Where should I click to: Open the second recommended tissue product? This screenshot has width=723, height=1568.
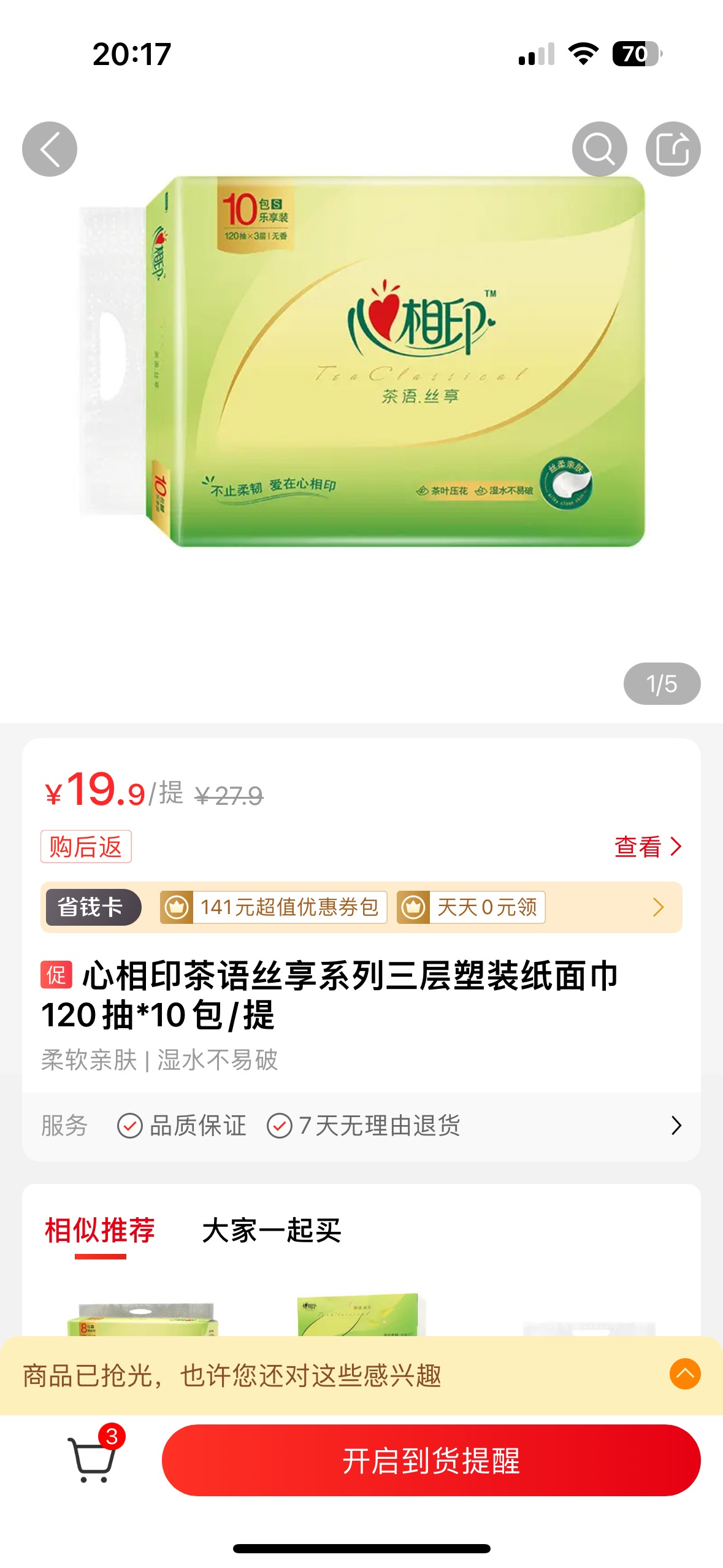(x=359, y=1315)
